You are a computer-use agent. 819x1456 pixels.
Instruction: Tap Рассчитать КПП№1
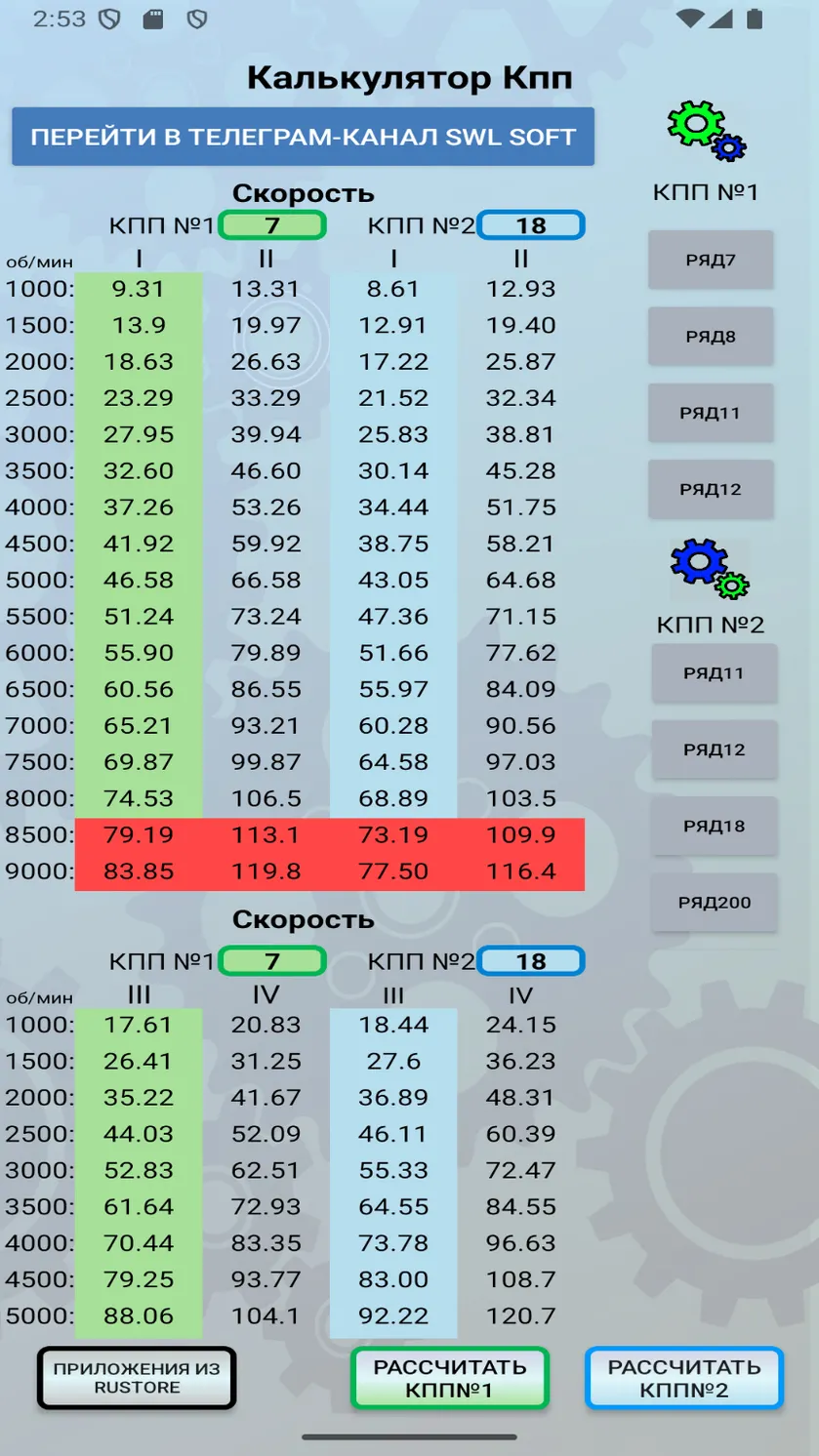[x=450, y=1378]
